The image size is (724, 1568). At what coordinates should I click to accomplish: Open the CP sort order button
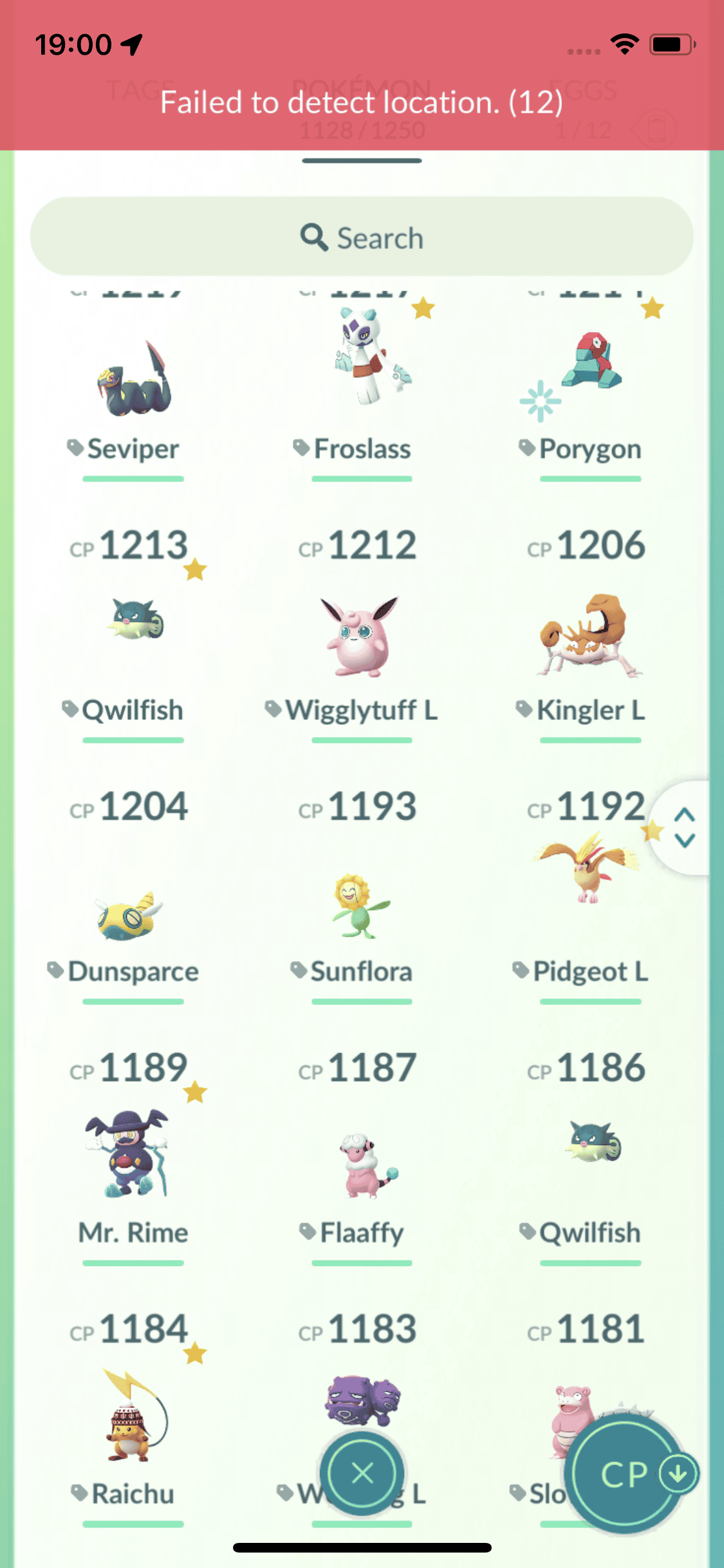coord(626,1473)
